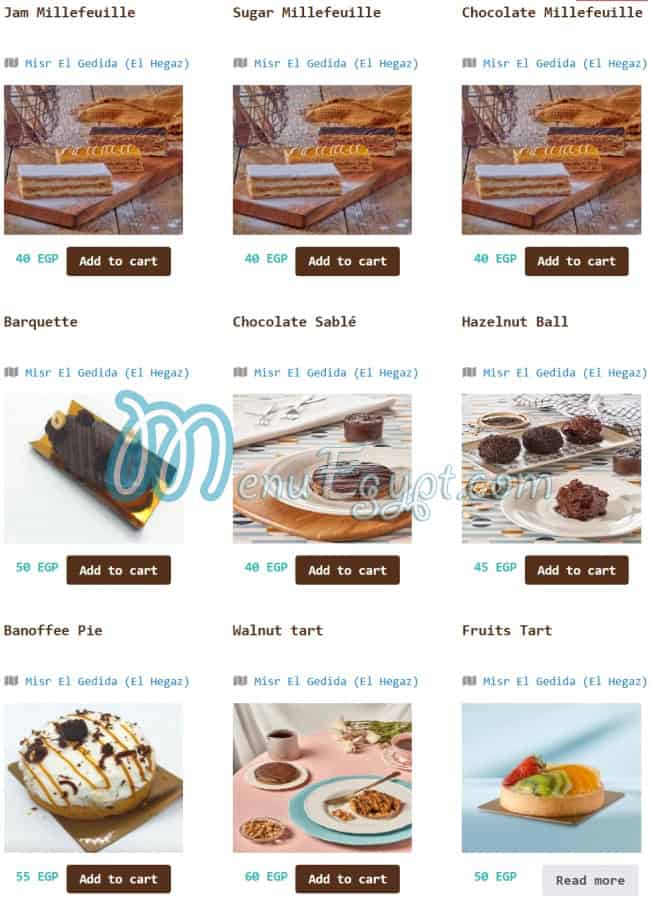The height and width of the screenshot is (904, 650).
Task: Add Chocolate Millefeuille to cart
Action: click(x=576, y=261)
